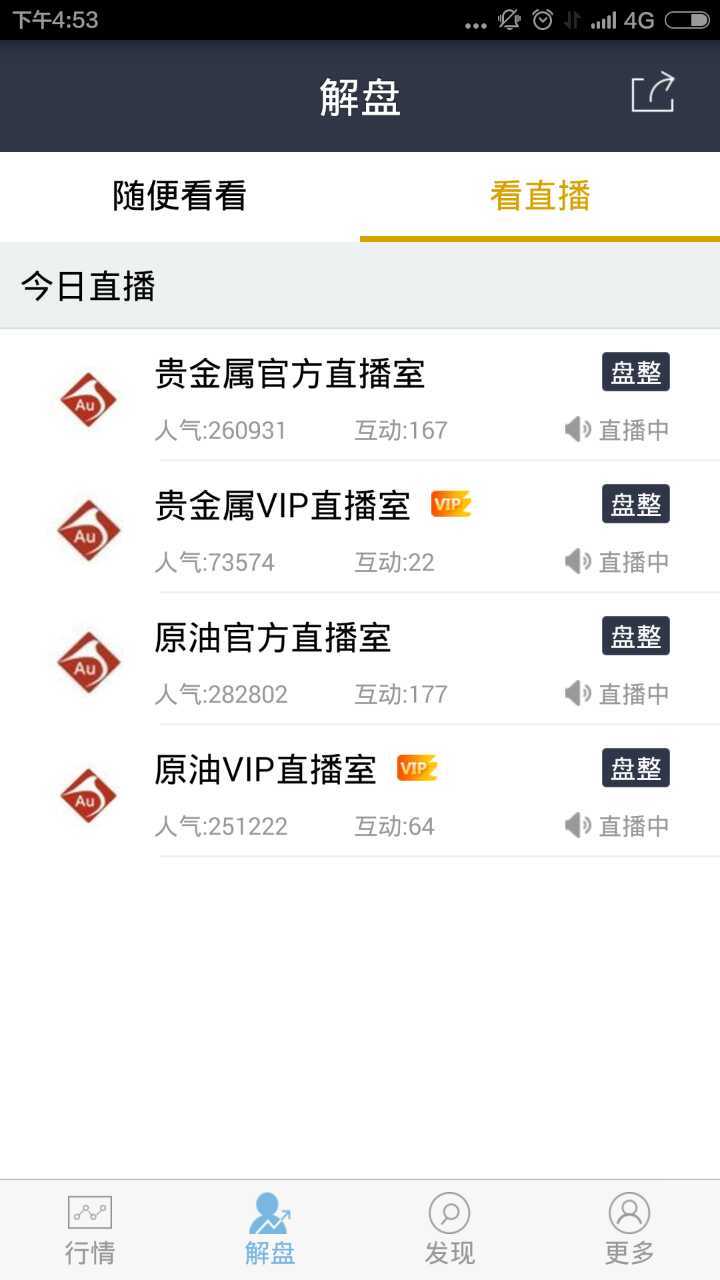Screen dimensions: 720x1280
Task: Open the 解盘 bottom tab
Action: (270, 1230)
